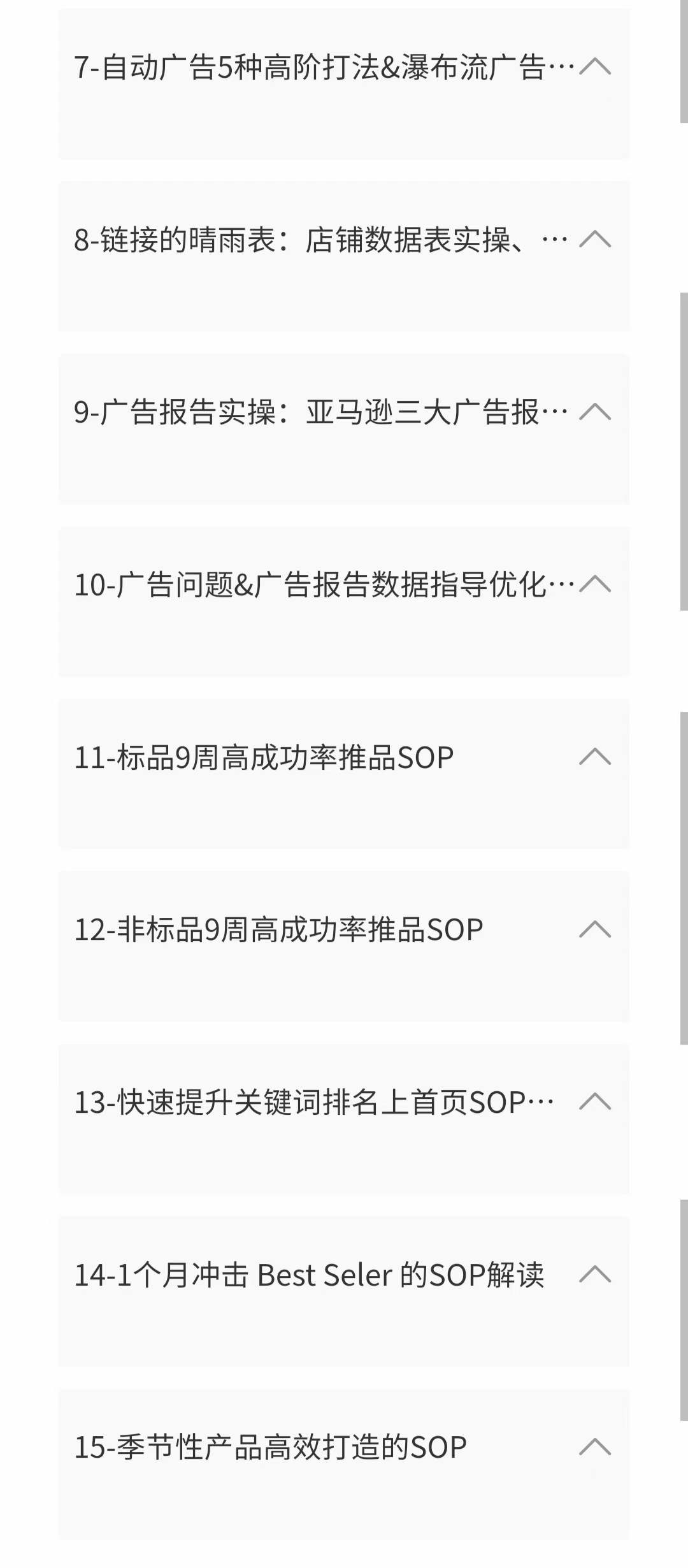Open section 14 Best Seler SOP
Viewport: 688px width, 1568px height.
coord(344,1291)
